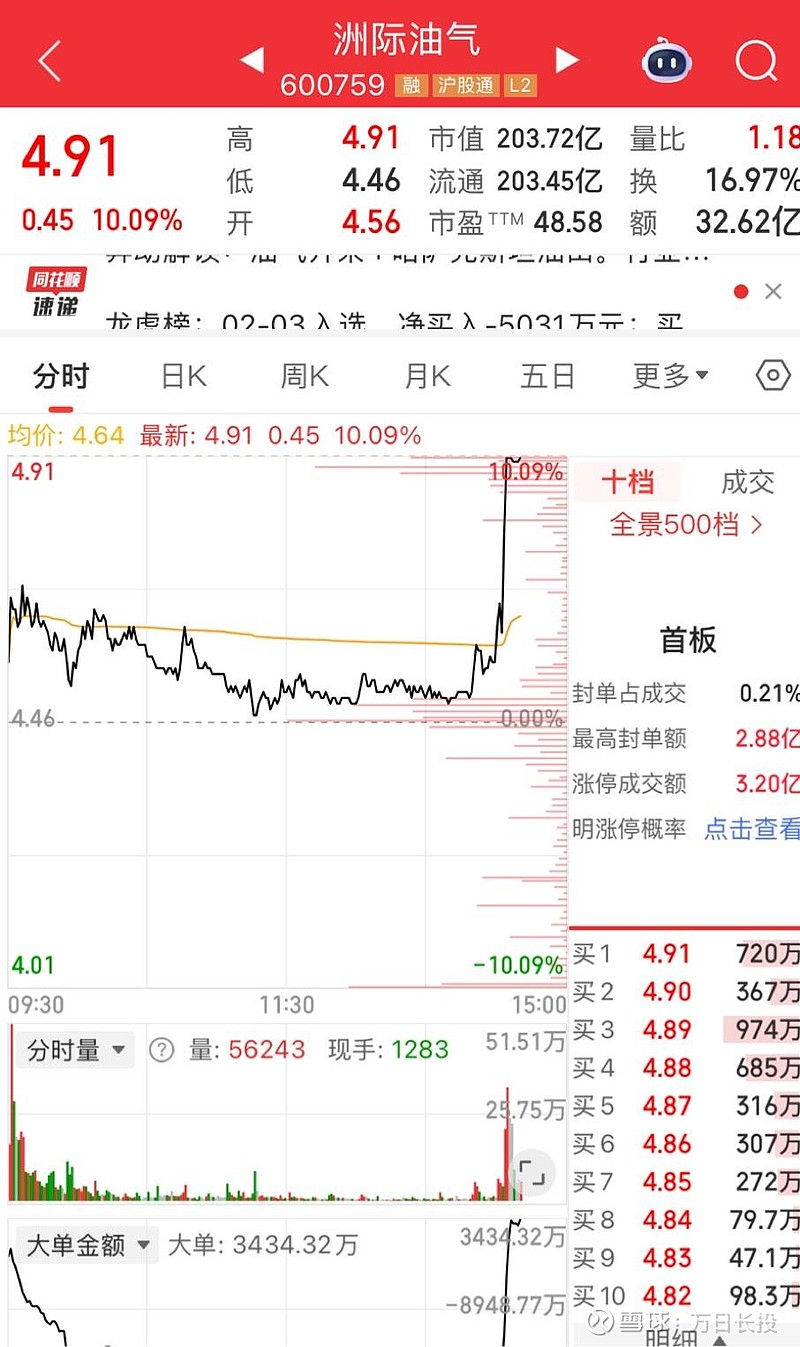Open the search magnifier icon
This screenshot has height=1347, width=800.
click(x=756, y=60)
